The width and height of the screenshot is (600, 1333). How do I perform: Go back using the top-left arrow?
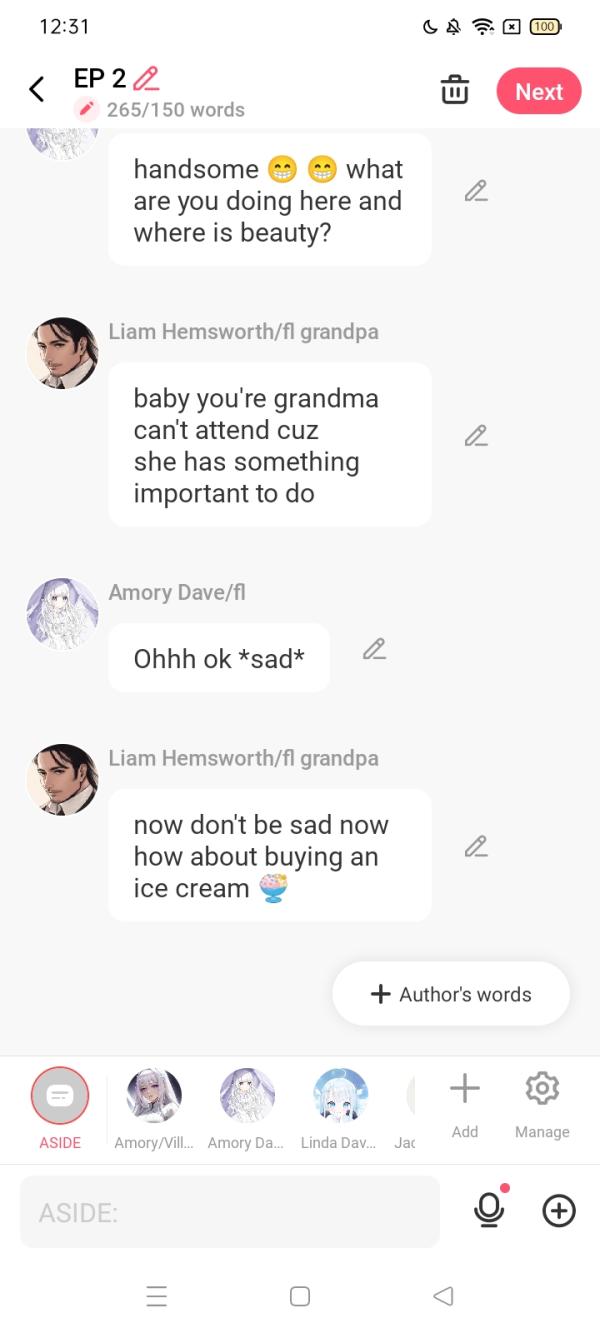tap(37, 90)
